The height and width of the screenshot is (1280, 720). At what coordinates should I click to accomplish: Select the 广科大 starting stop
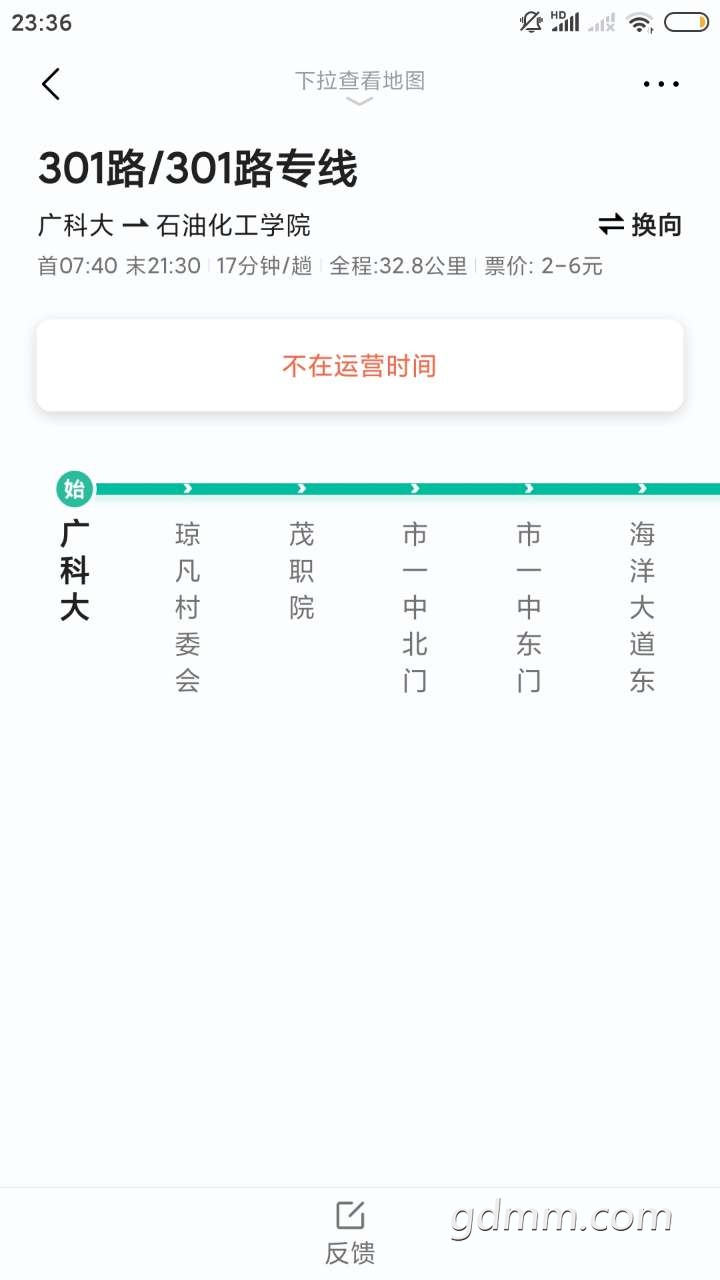click(x=75, y=570)
